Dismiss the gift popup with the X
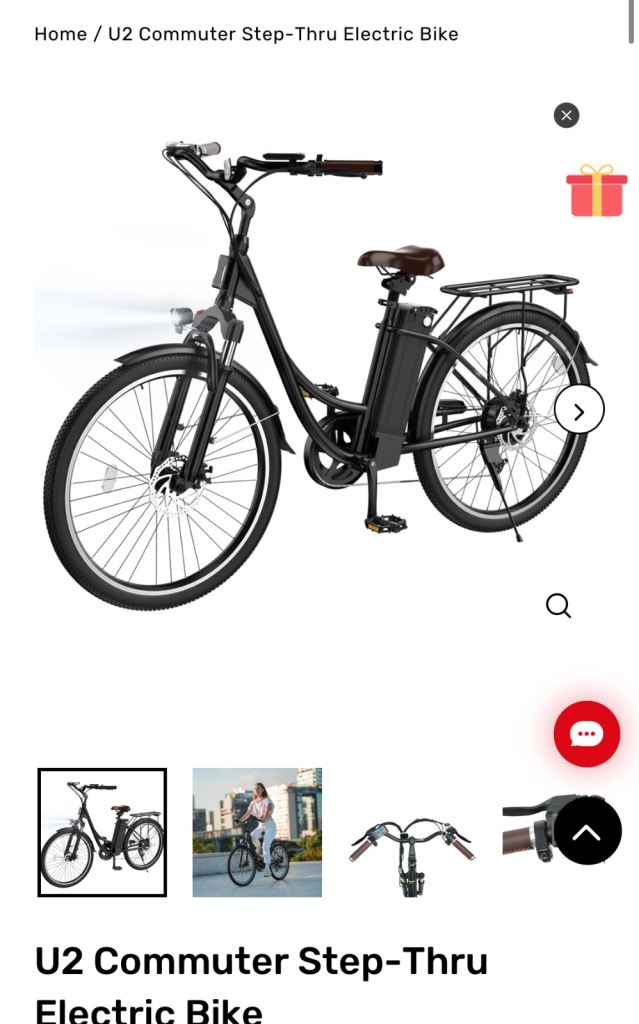The width and height of the screenshot is (639, 1024). tap(566, 115)
